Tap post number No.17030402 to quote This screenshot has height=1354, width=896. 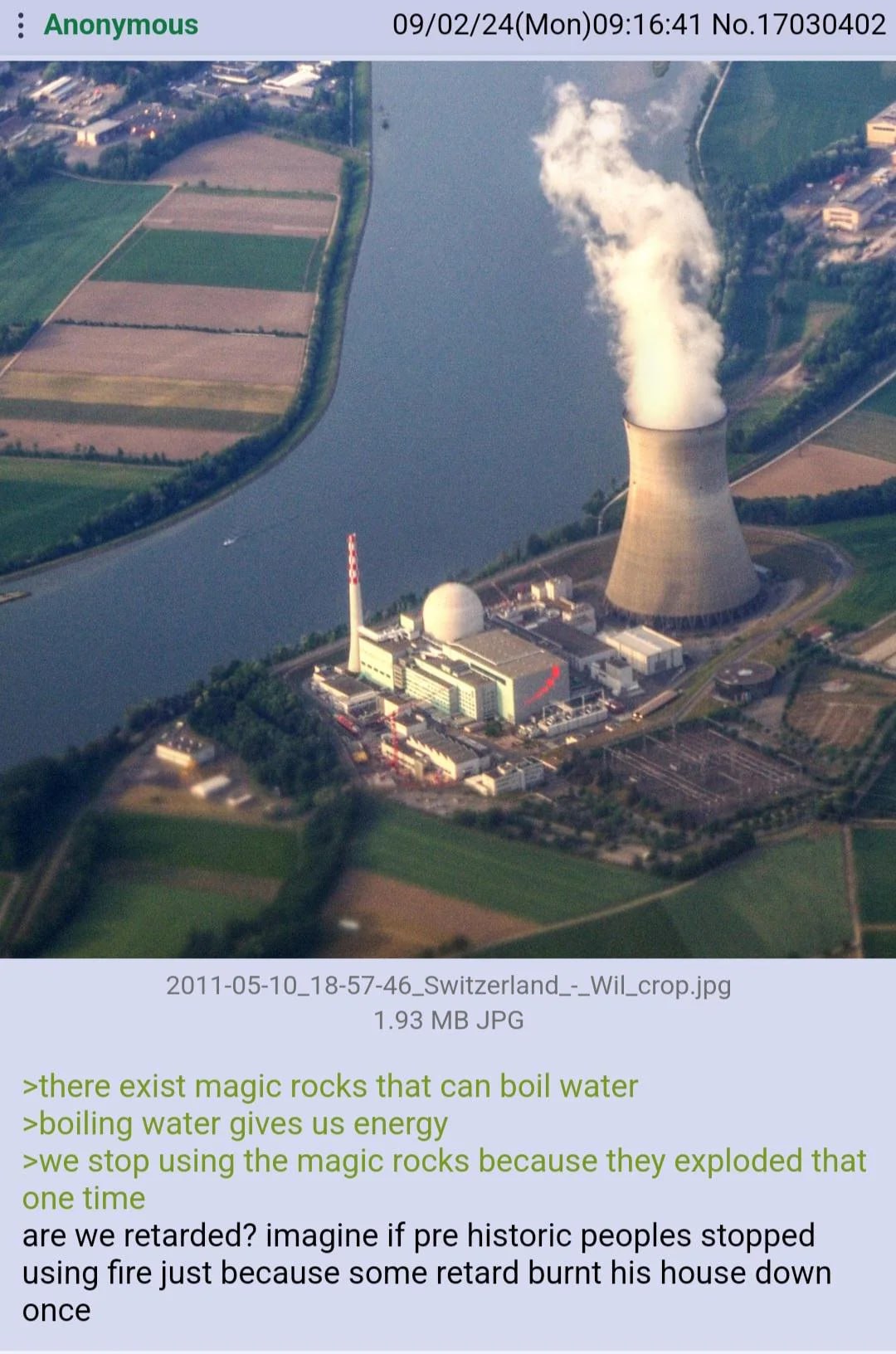[799, 25]
